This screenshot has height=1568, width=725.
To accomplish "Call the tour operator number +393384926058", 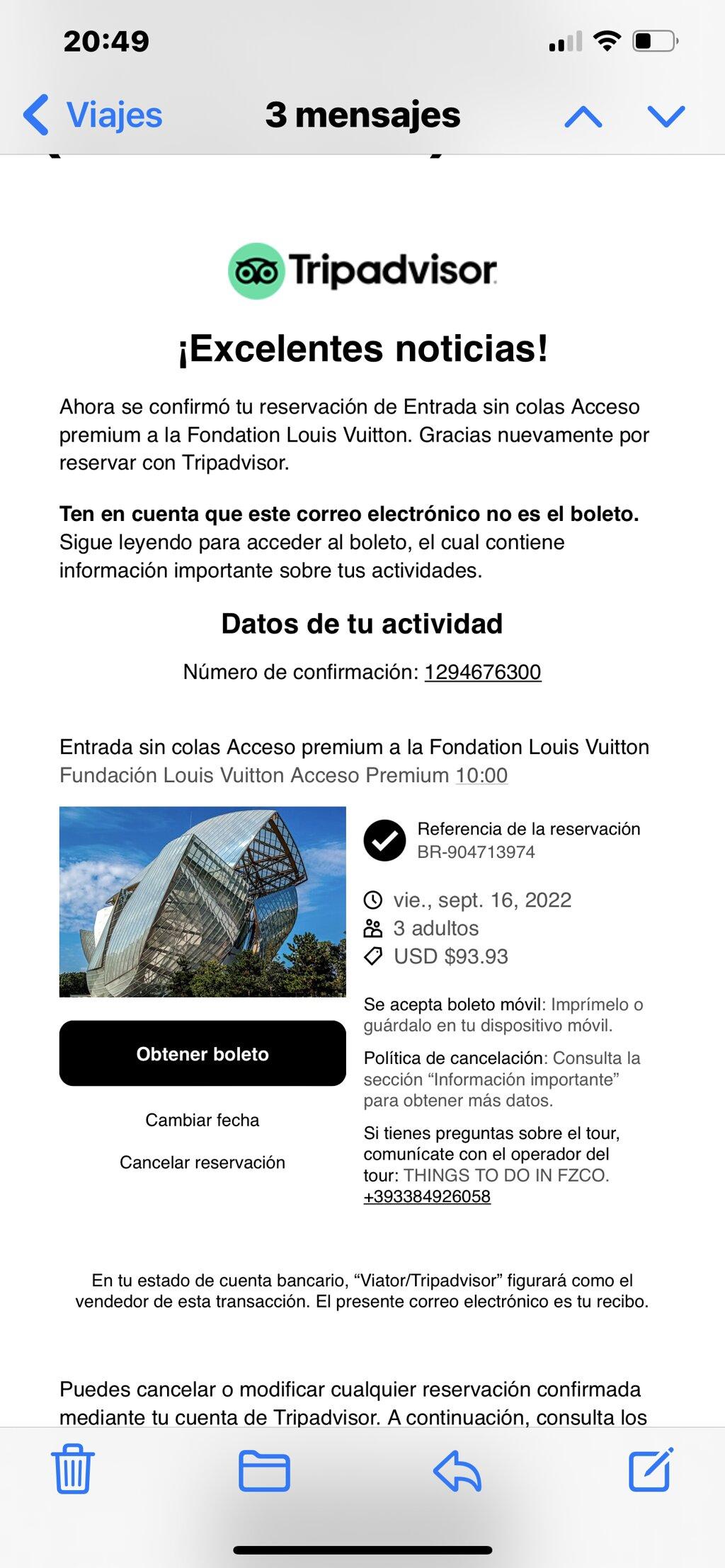I will pyautogui.click(x=427, y=1196).
